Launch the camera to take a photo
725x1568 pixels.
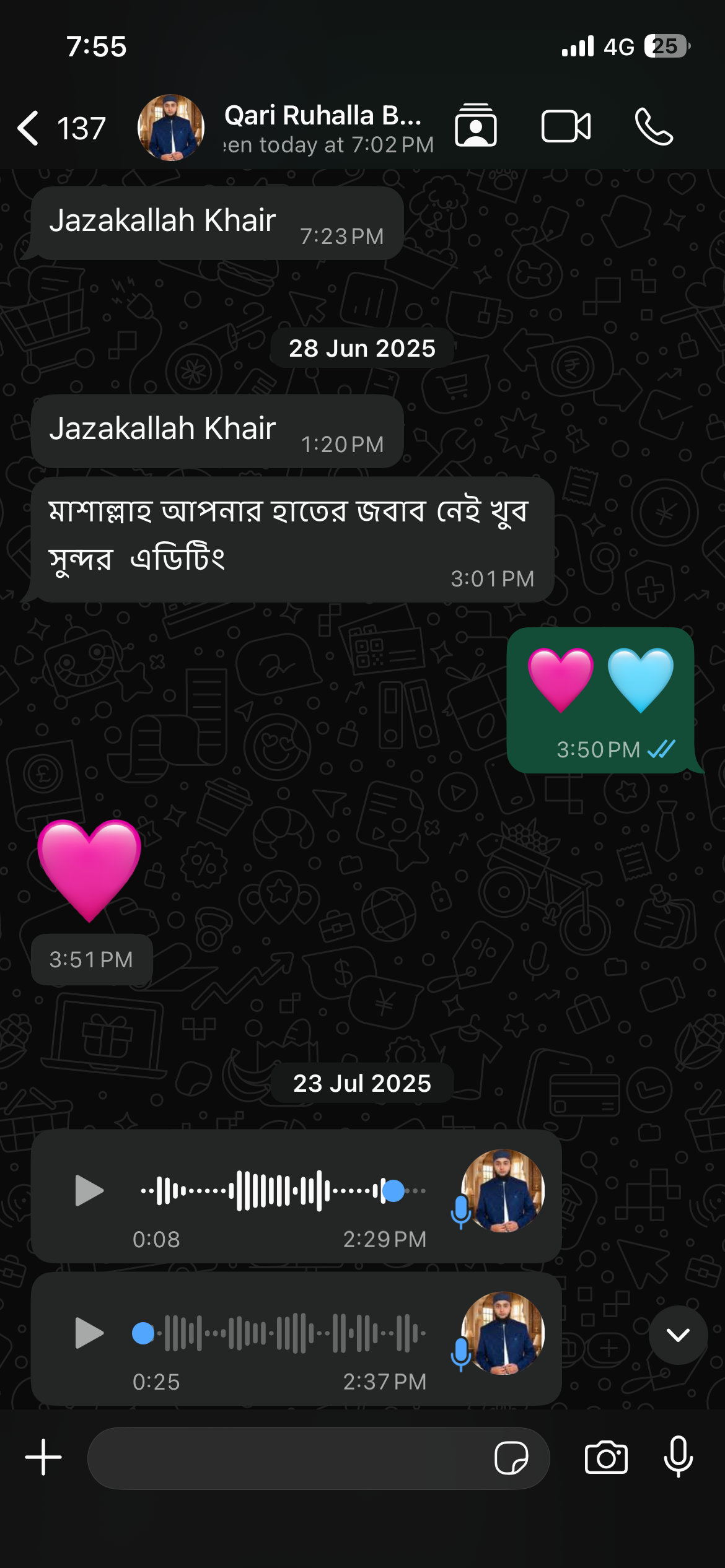click(606, 1458)
